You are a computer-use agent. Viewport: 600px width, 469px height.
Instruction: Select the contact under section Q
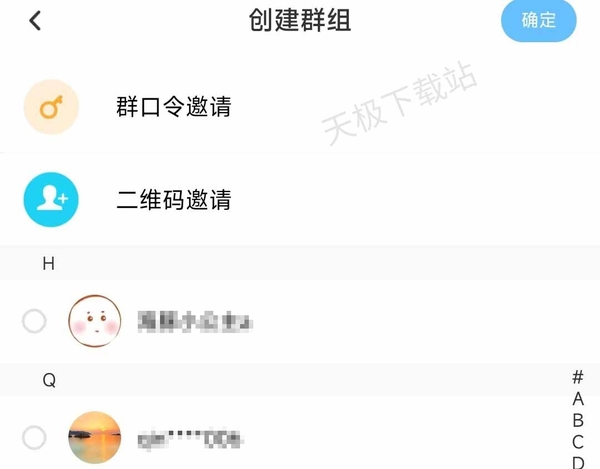click(x=34, y=437)
